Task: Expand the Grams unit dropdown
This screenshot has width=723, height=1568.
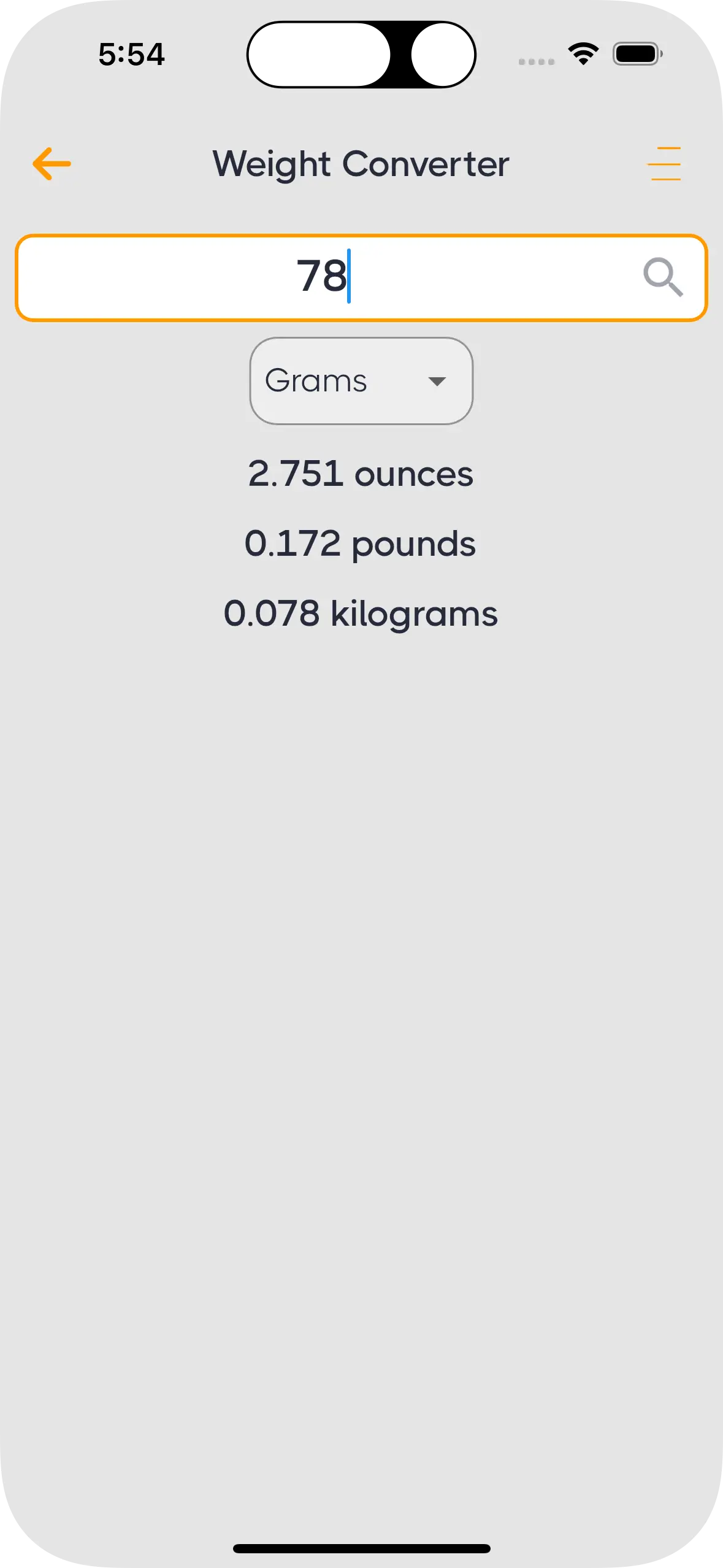Action: [361, 381]
